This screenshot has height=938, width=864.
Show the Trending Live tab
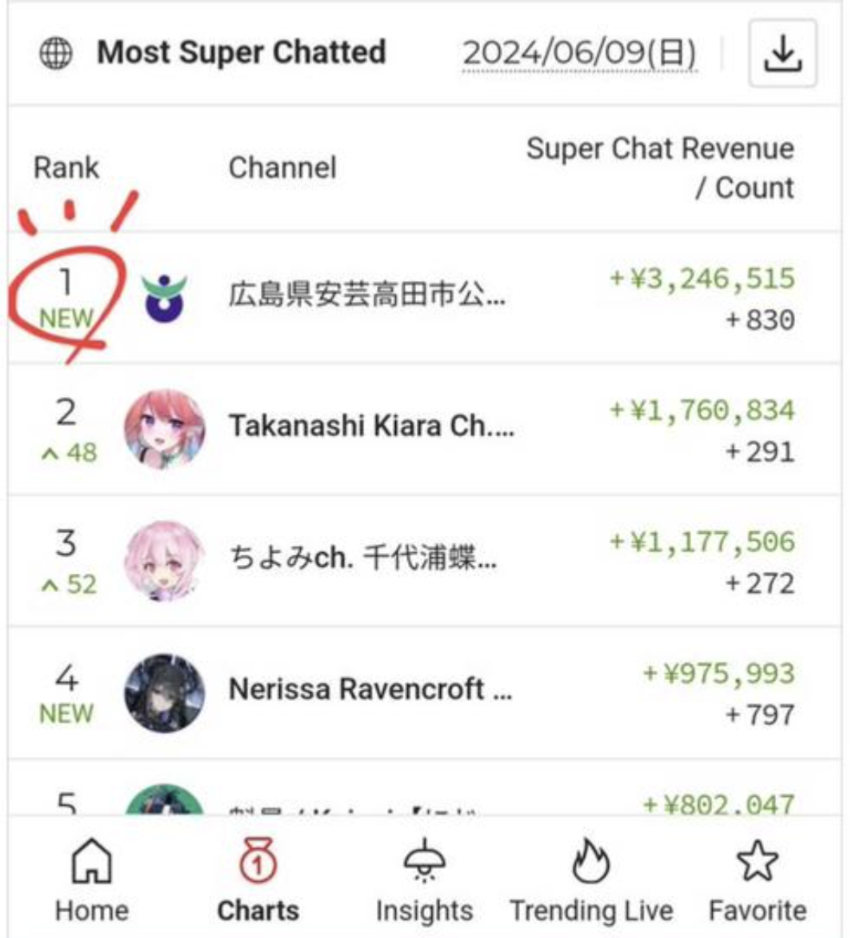(591, 880)
